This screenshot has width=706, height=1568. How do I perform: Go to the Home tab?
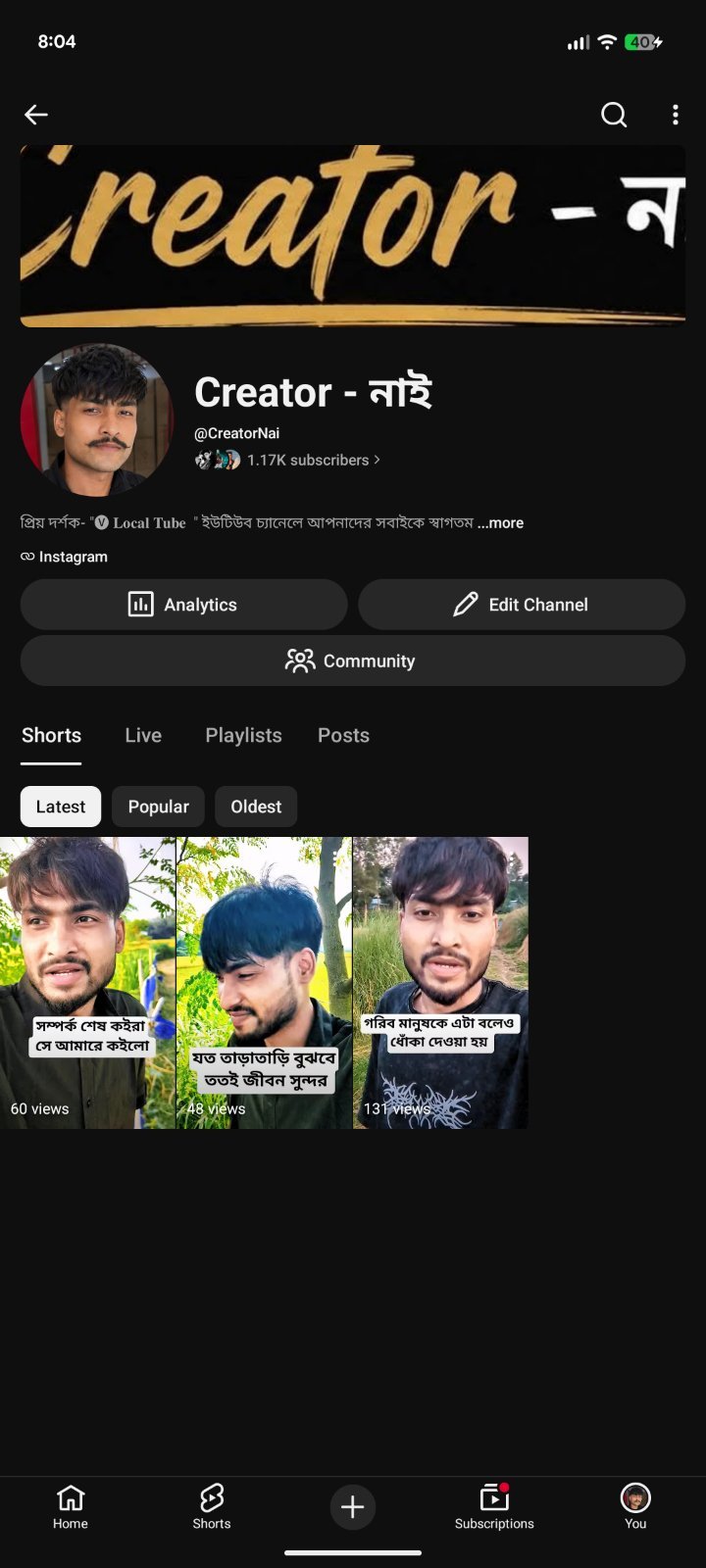(71, 1506)
